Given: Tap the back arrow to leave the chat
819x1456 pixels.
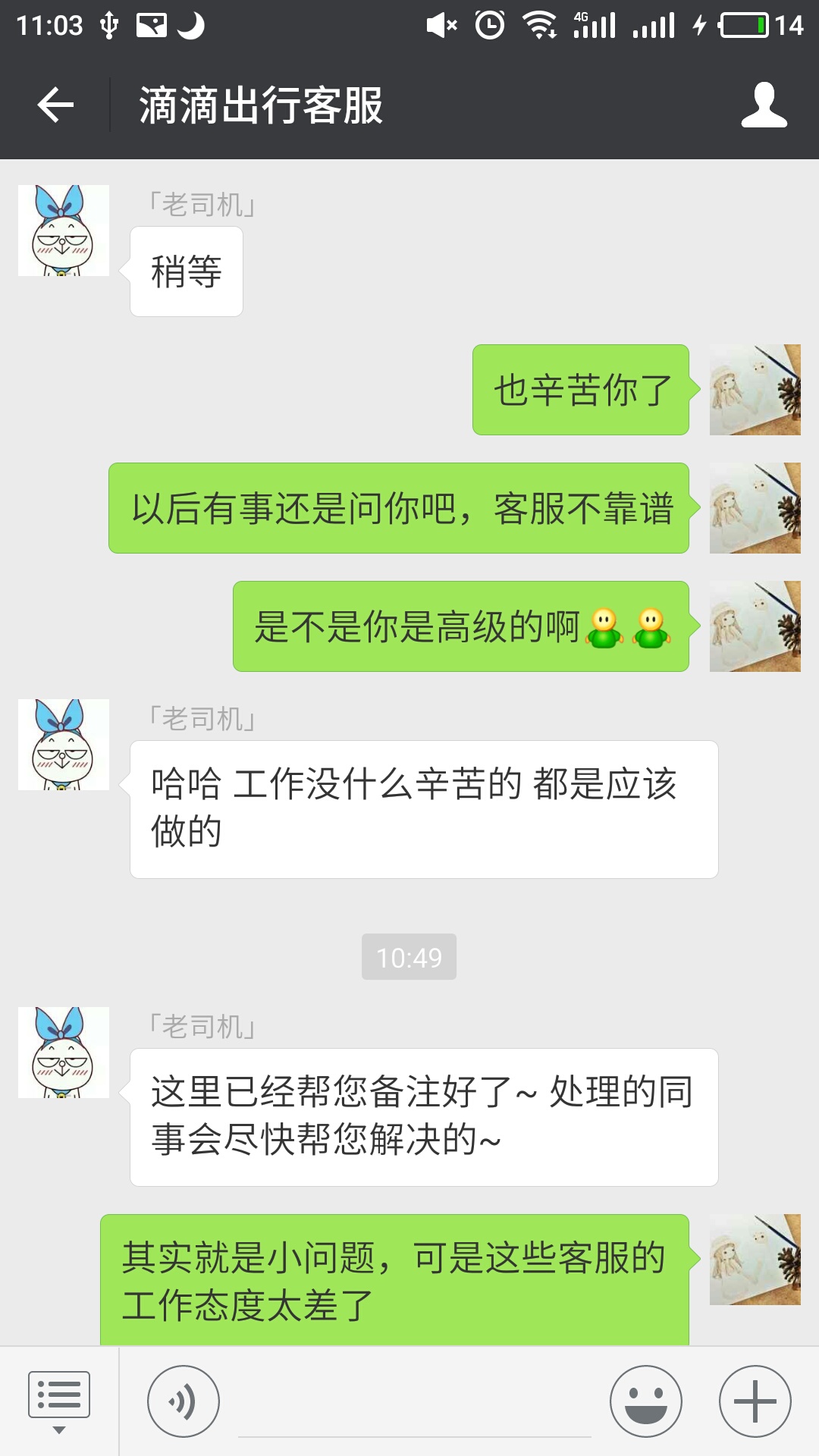Looking at the screenshot, I should [53, 106].
